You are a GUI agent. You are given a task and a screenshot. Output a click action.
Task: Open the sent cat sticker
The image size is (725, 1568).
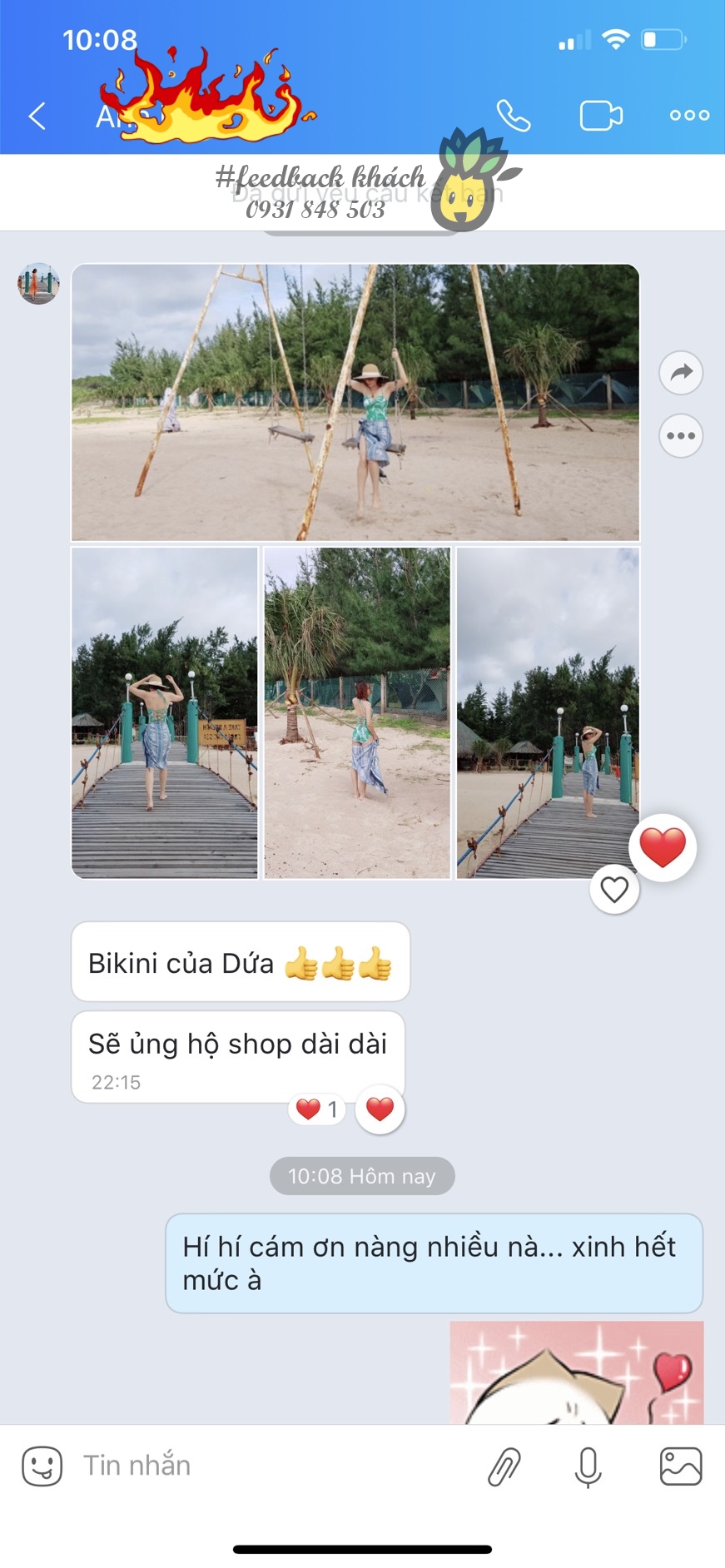pos(576,1372)
